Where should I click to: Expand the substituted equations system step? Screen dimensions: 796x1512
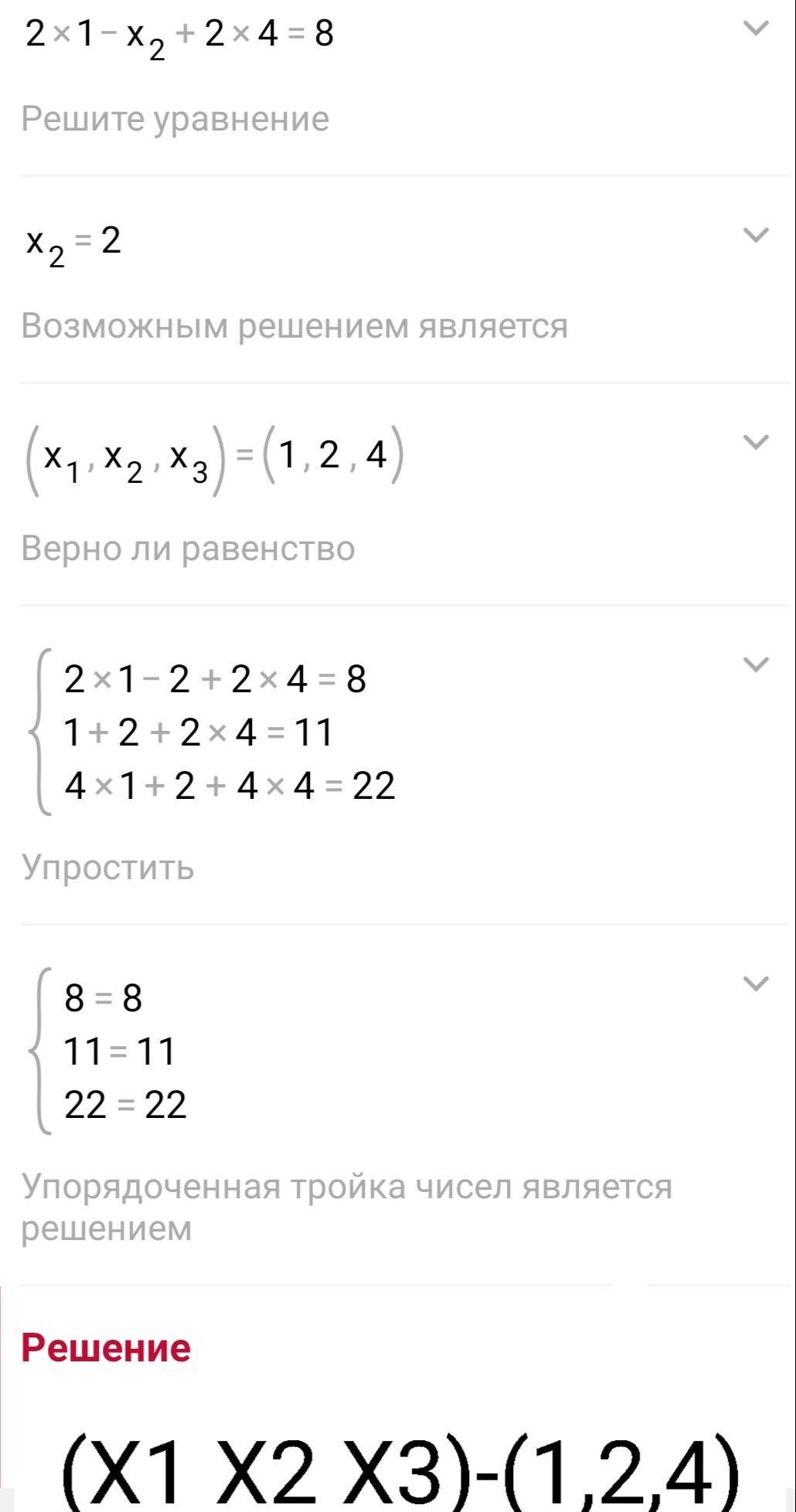coord(755,664)
